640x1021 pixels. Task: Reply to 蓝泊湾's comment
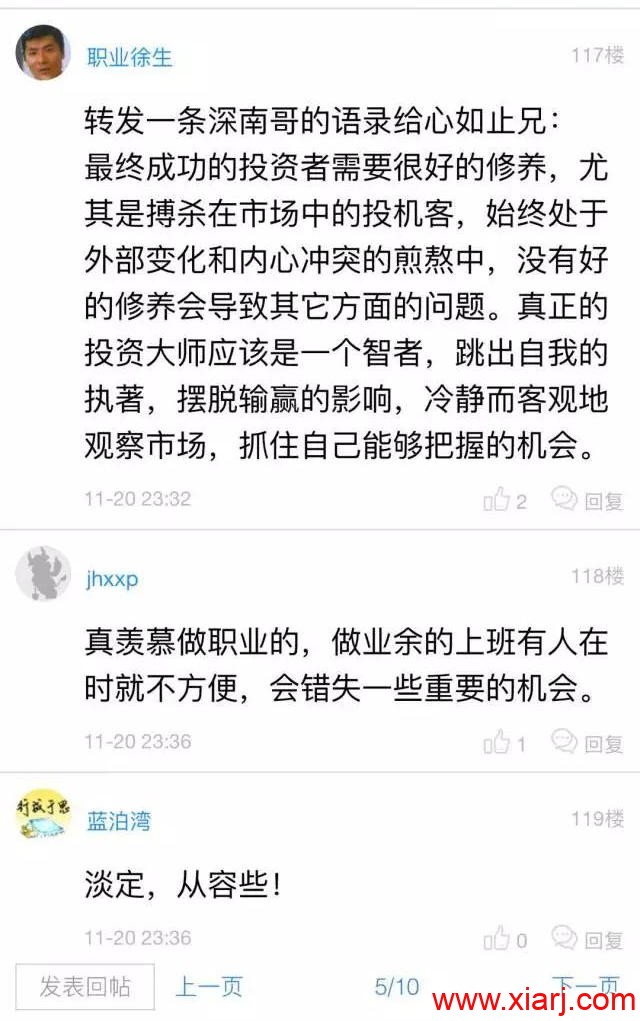[x=588, y=939]
